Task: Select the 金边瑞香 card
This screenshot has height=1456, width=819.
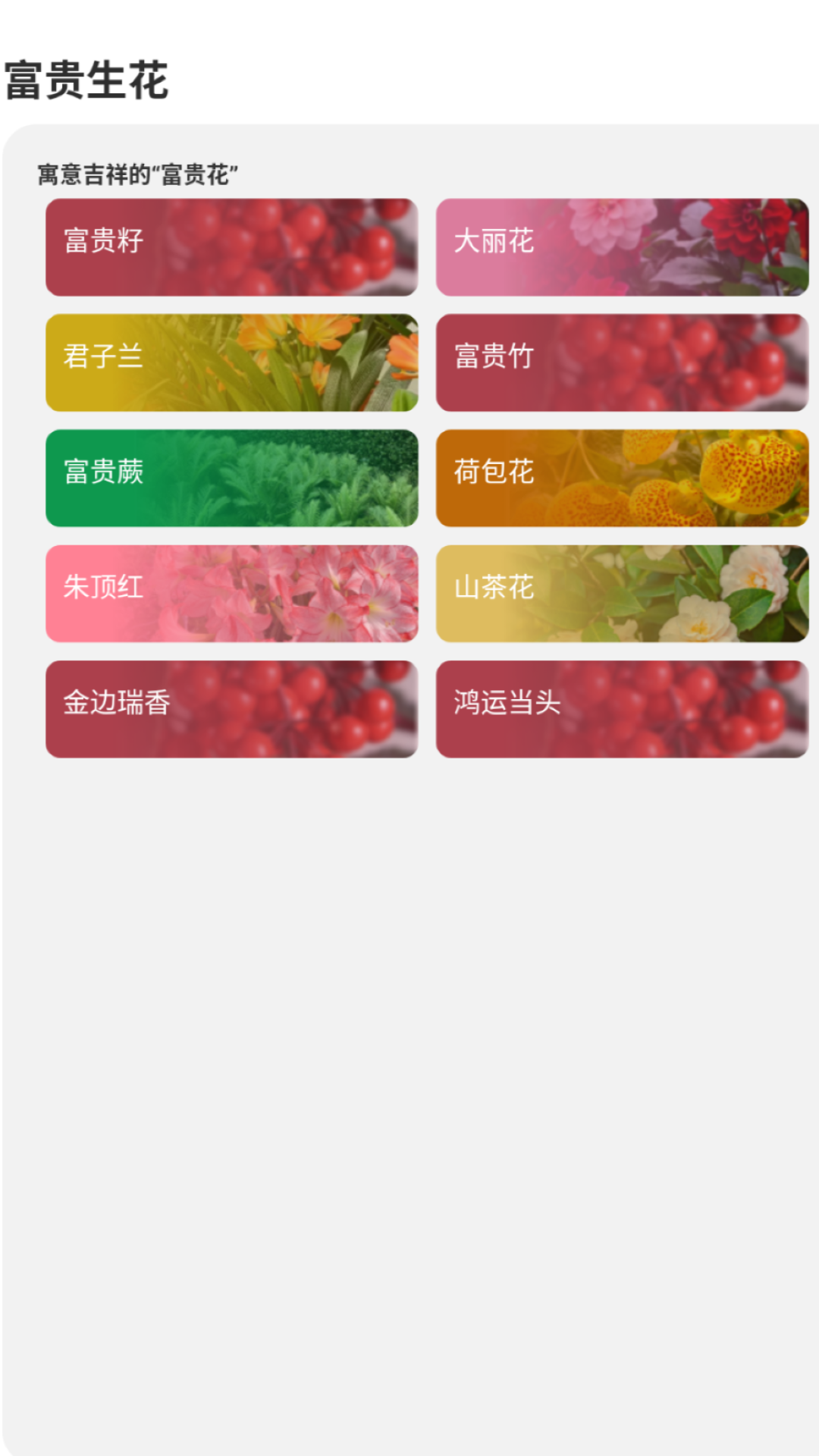Action: 231,708
